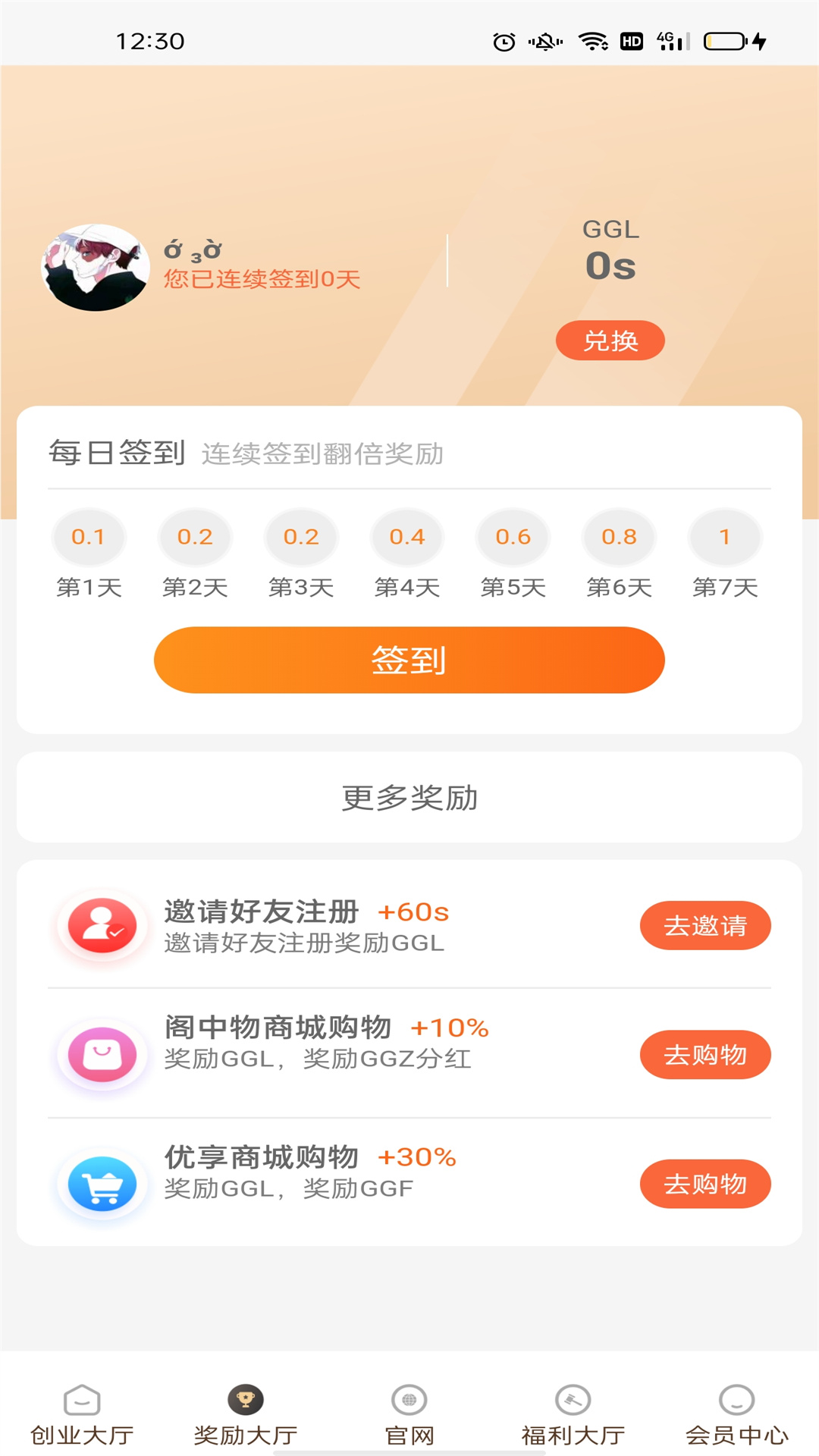Select the 第1天 0.1 reward circle

click(x=89, y=536)
